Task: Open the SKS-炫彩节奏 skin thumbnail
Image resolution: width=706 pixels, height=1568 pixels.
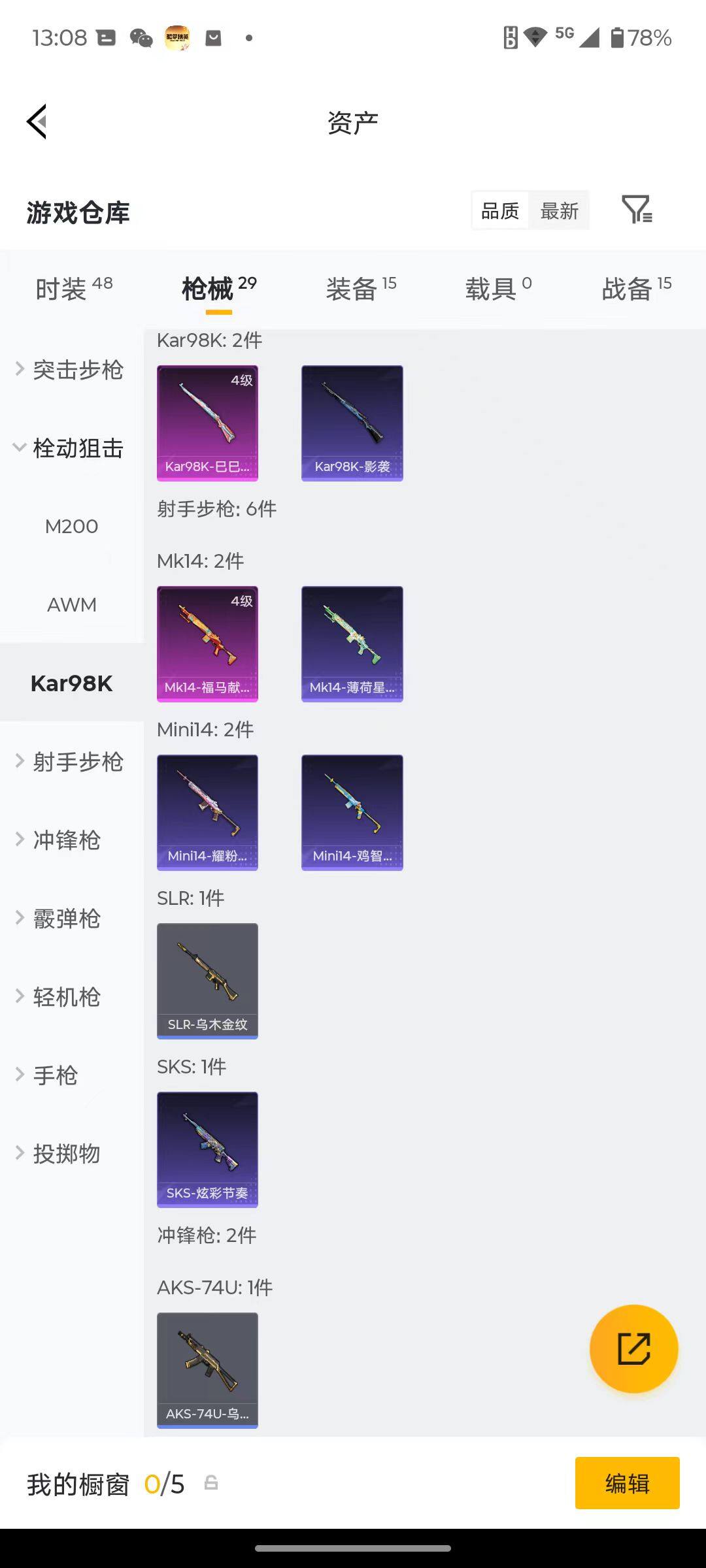Action: (x=207, y=1150)
